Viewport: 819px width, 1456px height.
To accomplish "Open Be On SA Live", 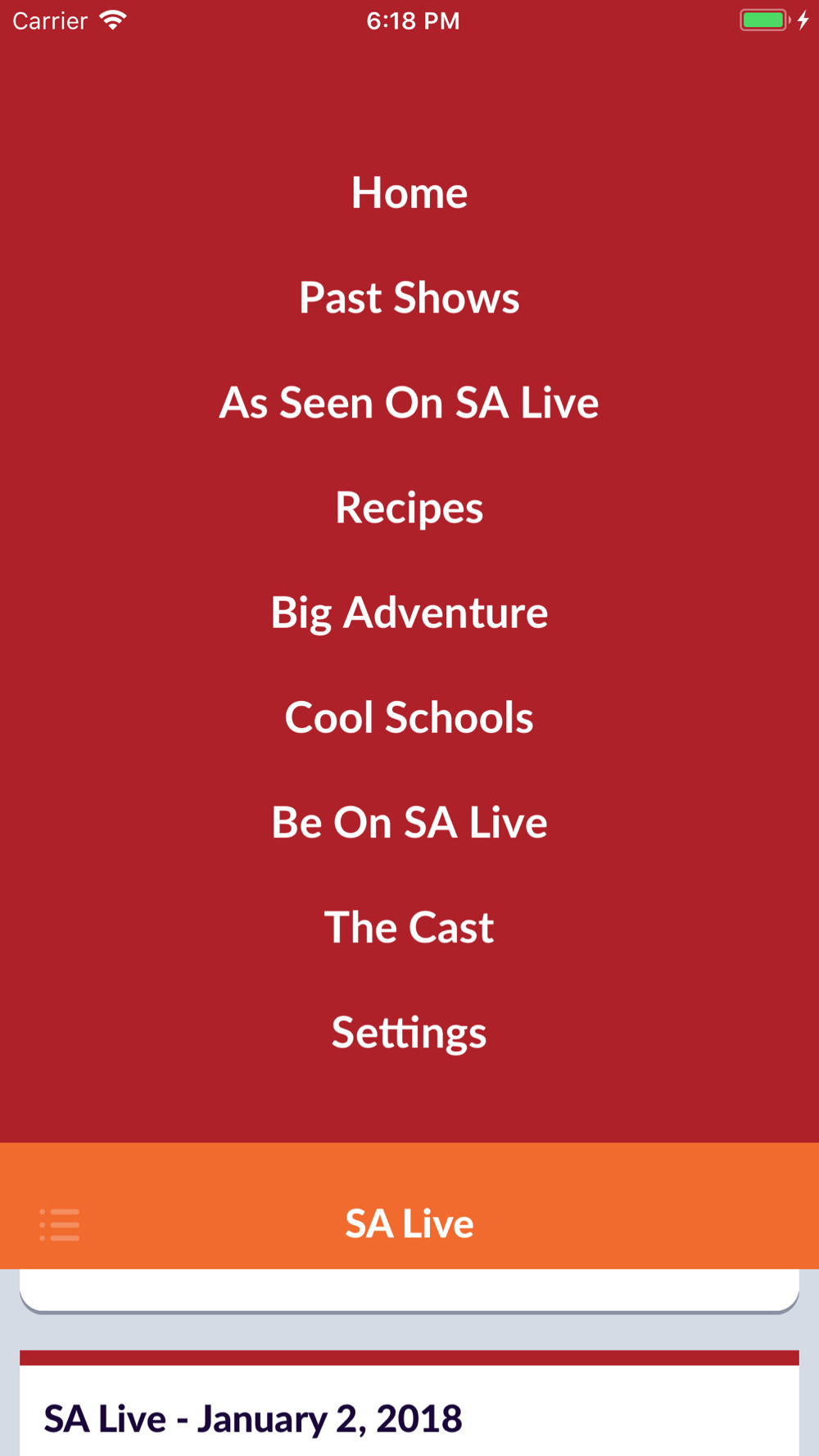I will [409, 822].
